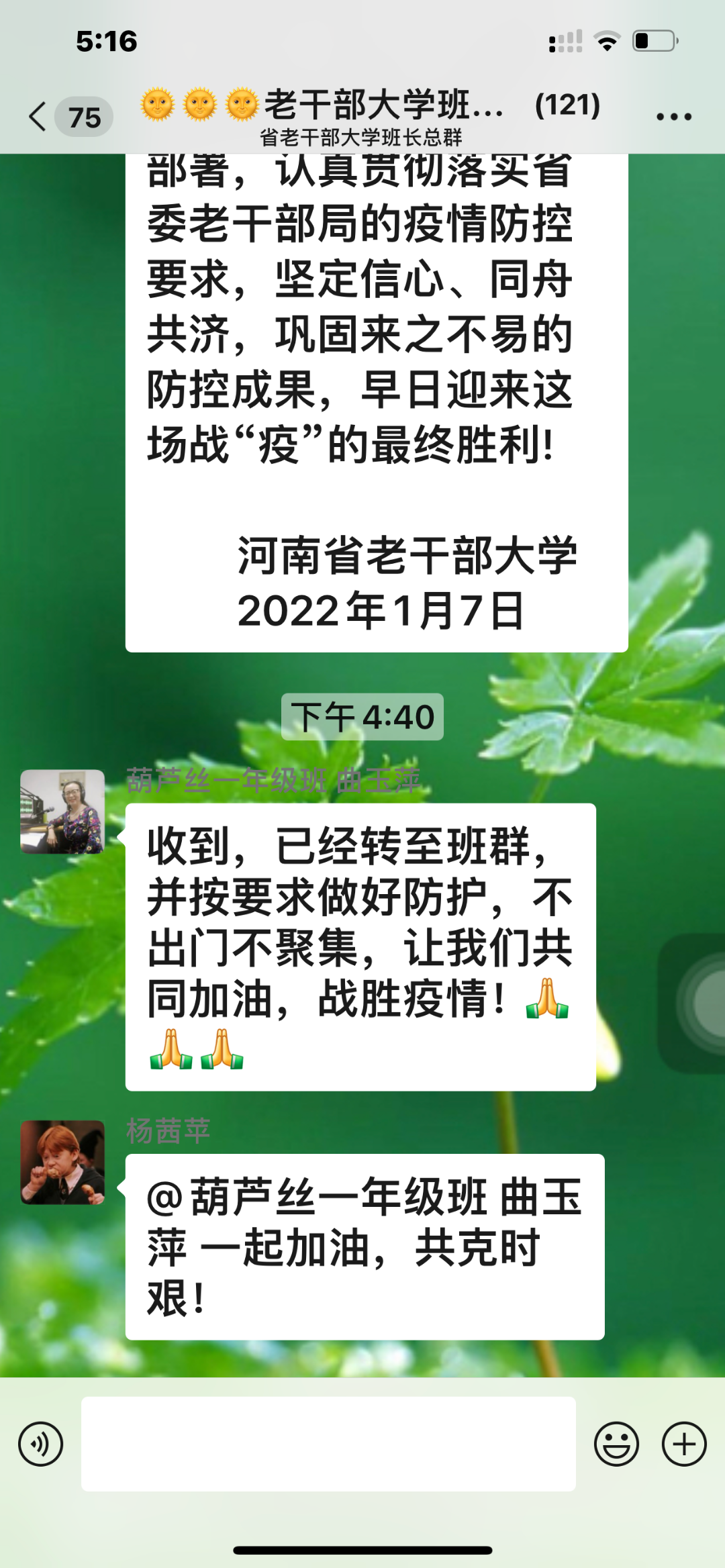This screenshot has height=1568, width=725.
Task: Open 曲玉萍's profile avatar
Action: tap(62, 812)
